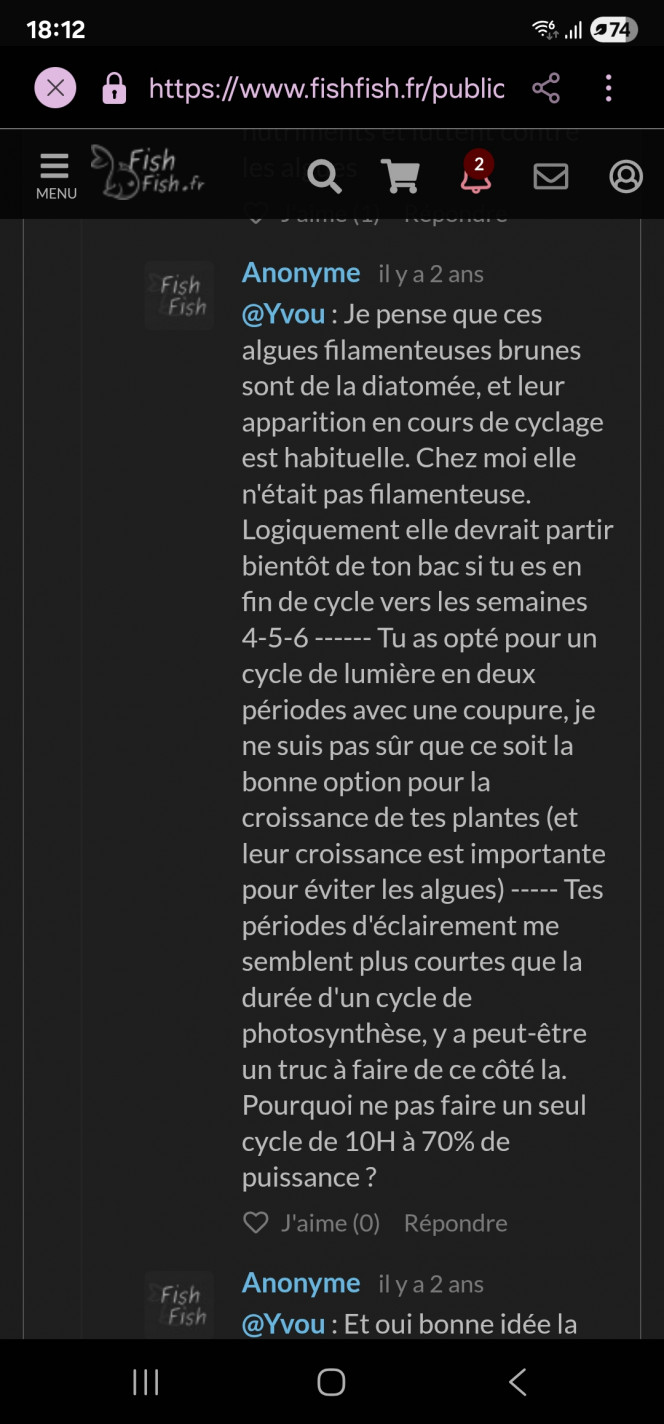Viewport: 664px width, 1424px height.
Task: Open the @Yvou mention in first comment
Action: click(283, 314)
